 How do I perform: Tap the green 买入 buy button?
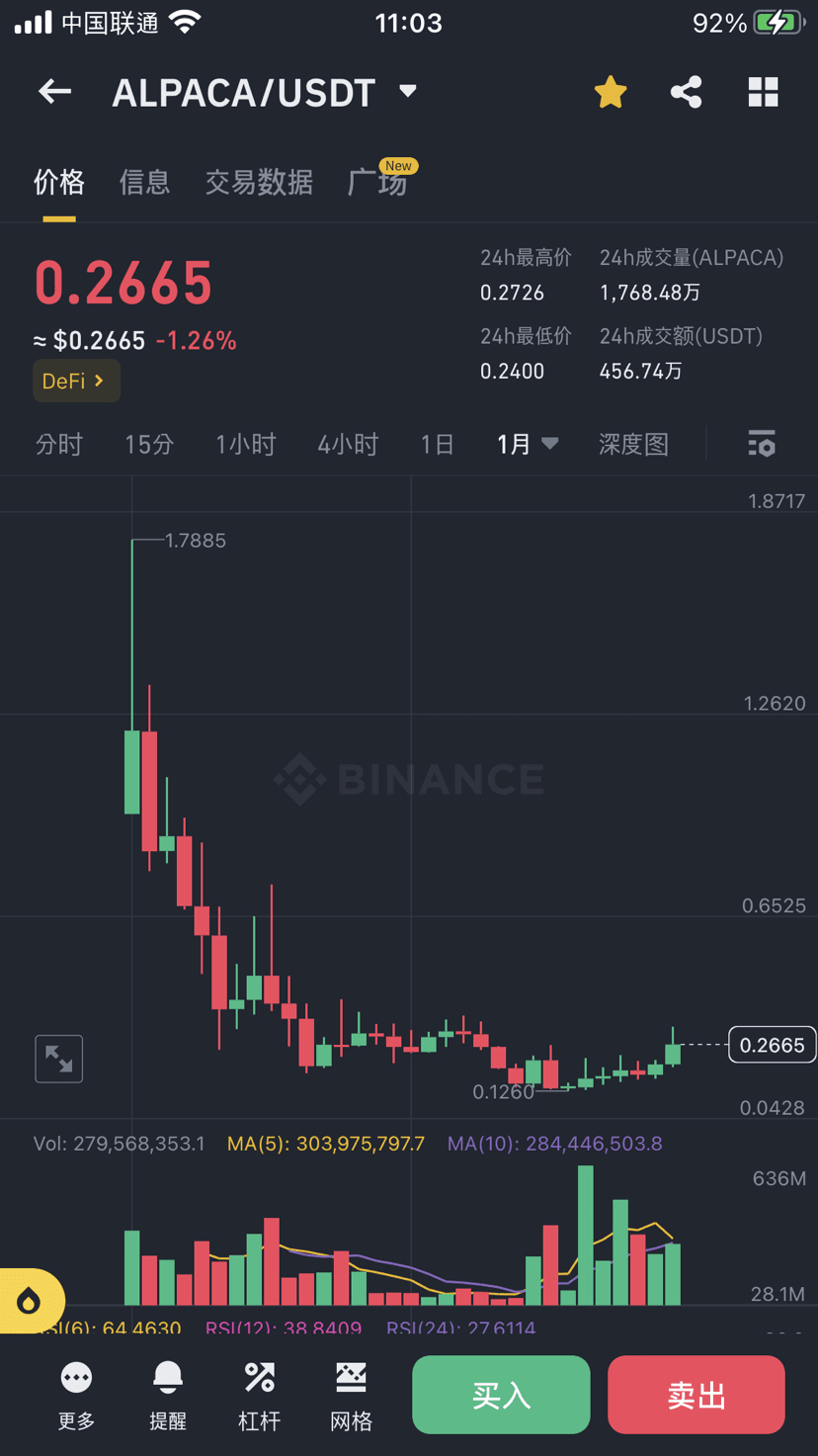click(x=501, y=1394)
